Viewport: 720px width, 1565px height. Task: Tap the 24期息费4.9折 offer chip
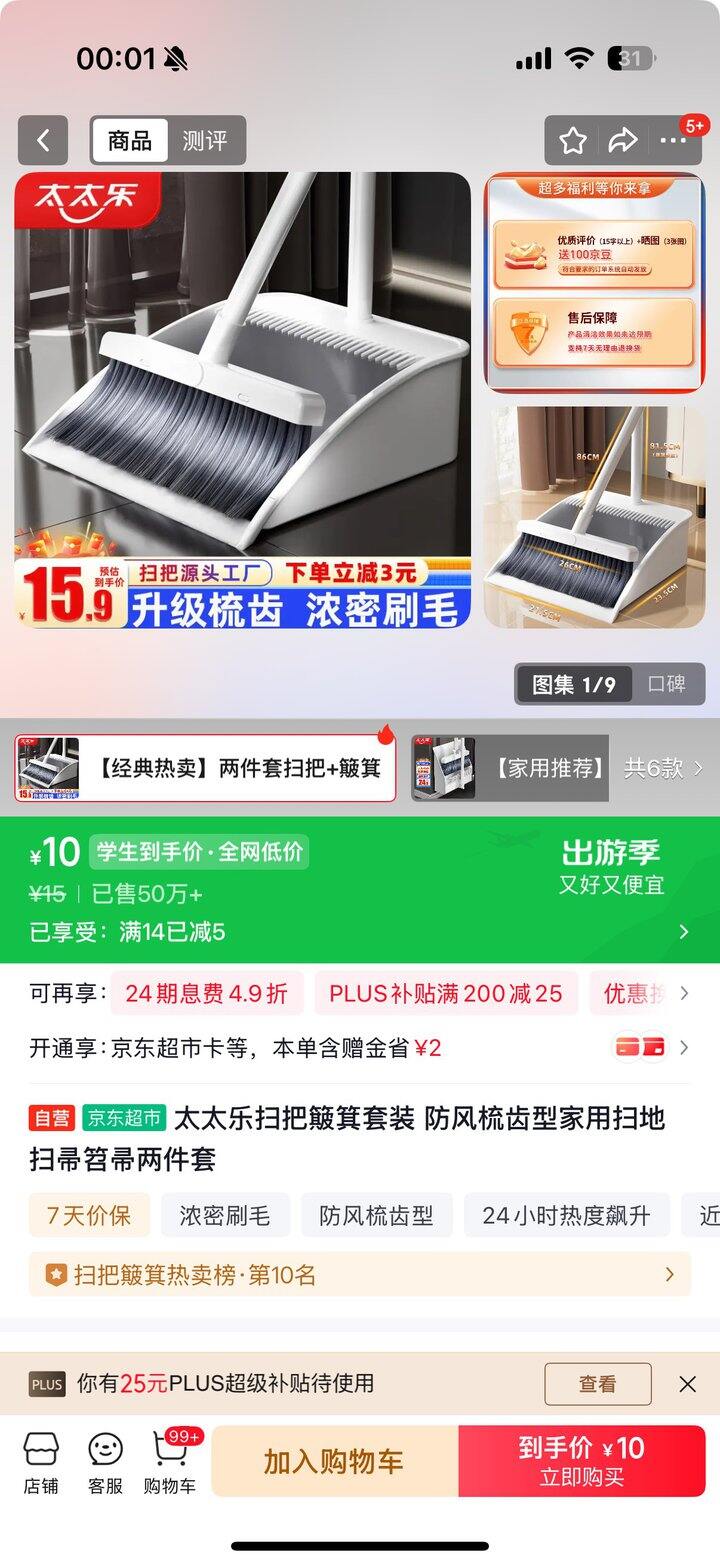(206, 993)
